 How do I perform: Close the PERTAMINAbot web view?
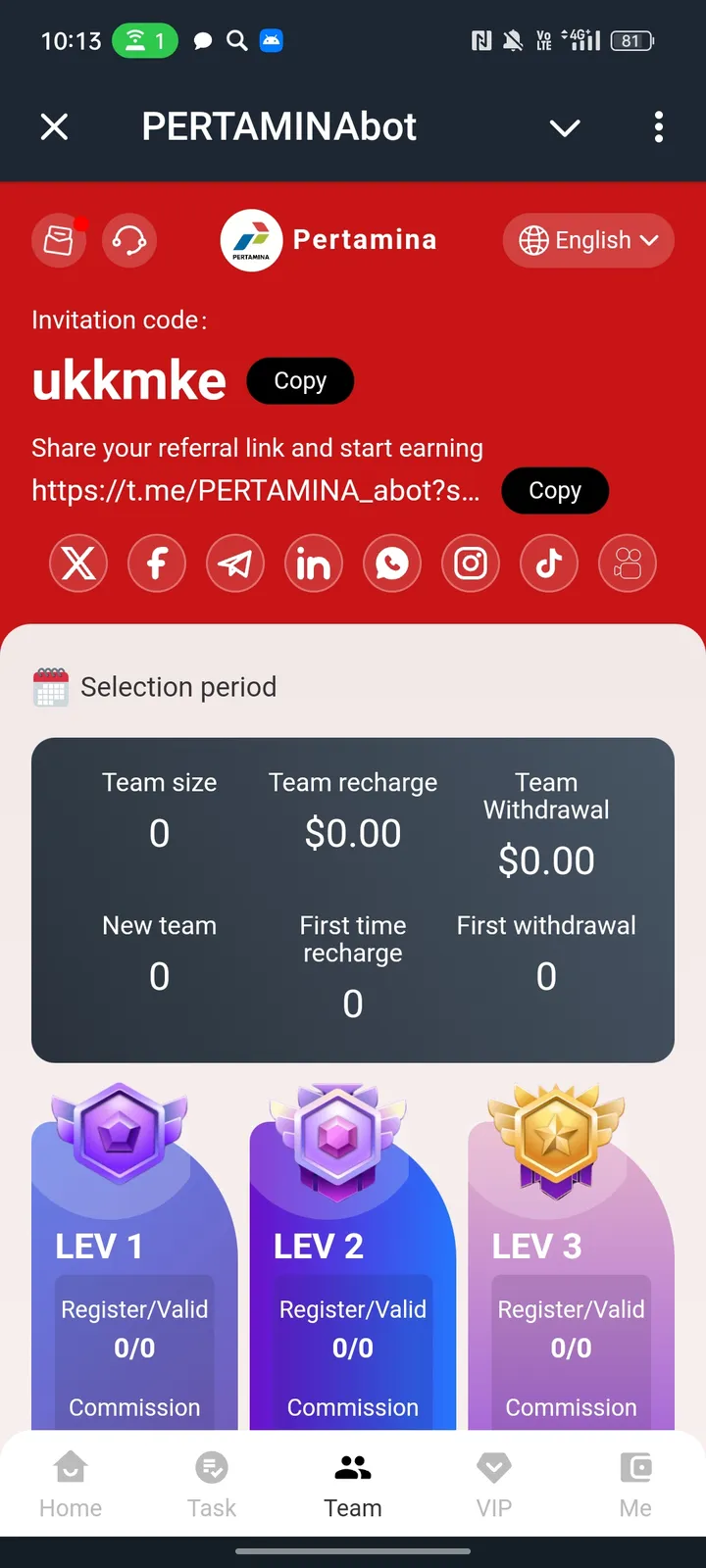[x=55, y=126]
